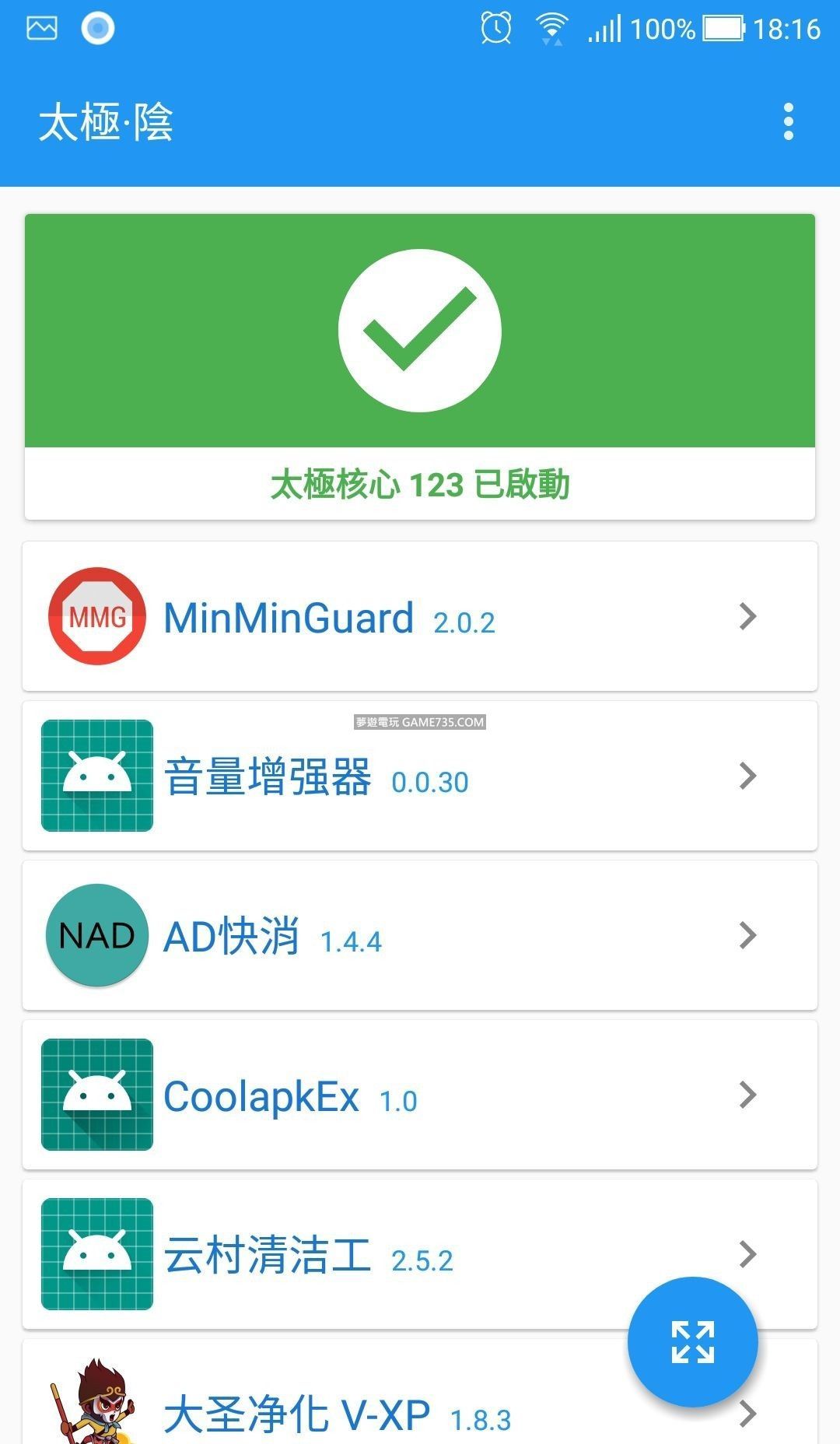This screenshot has height=1444, width=840.
Task: Tap the 太極核心 123 已啟動 status card
Action: (x=420, y=366)
